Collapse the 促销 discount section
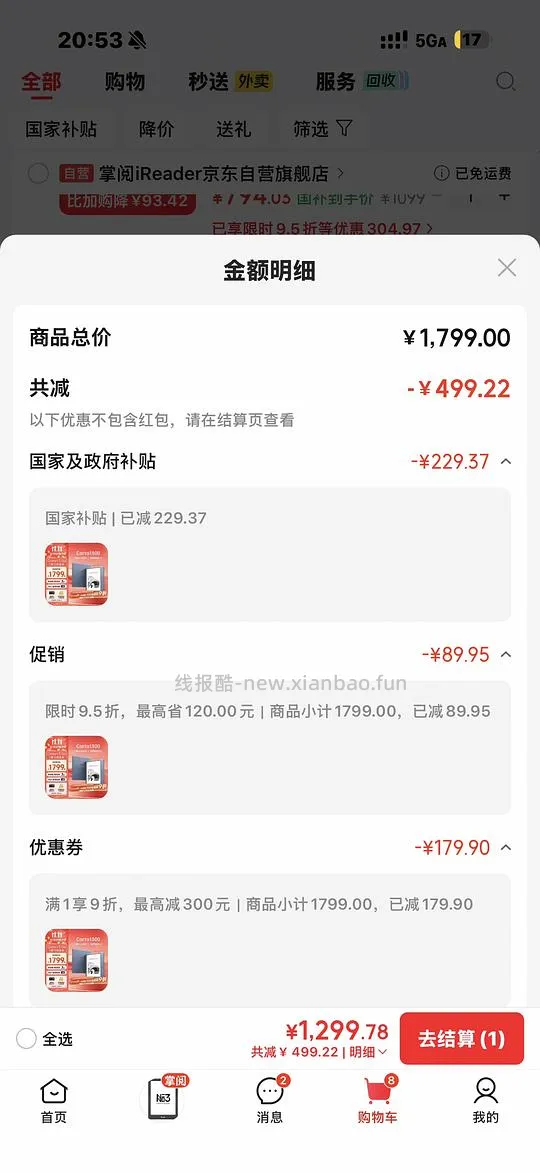 (x=506, y=655)
